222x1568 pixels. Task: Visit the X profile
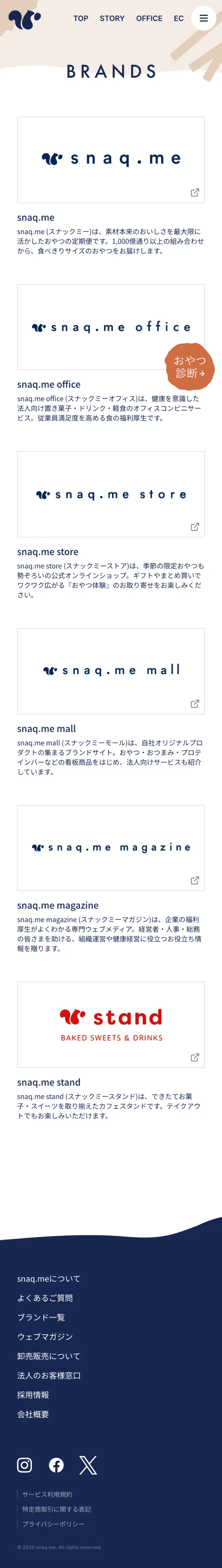click(88, 1465)
